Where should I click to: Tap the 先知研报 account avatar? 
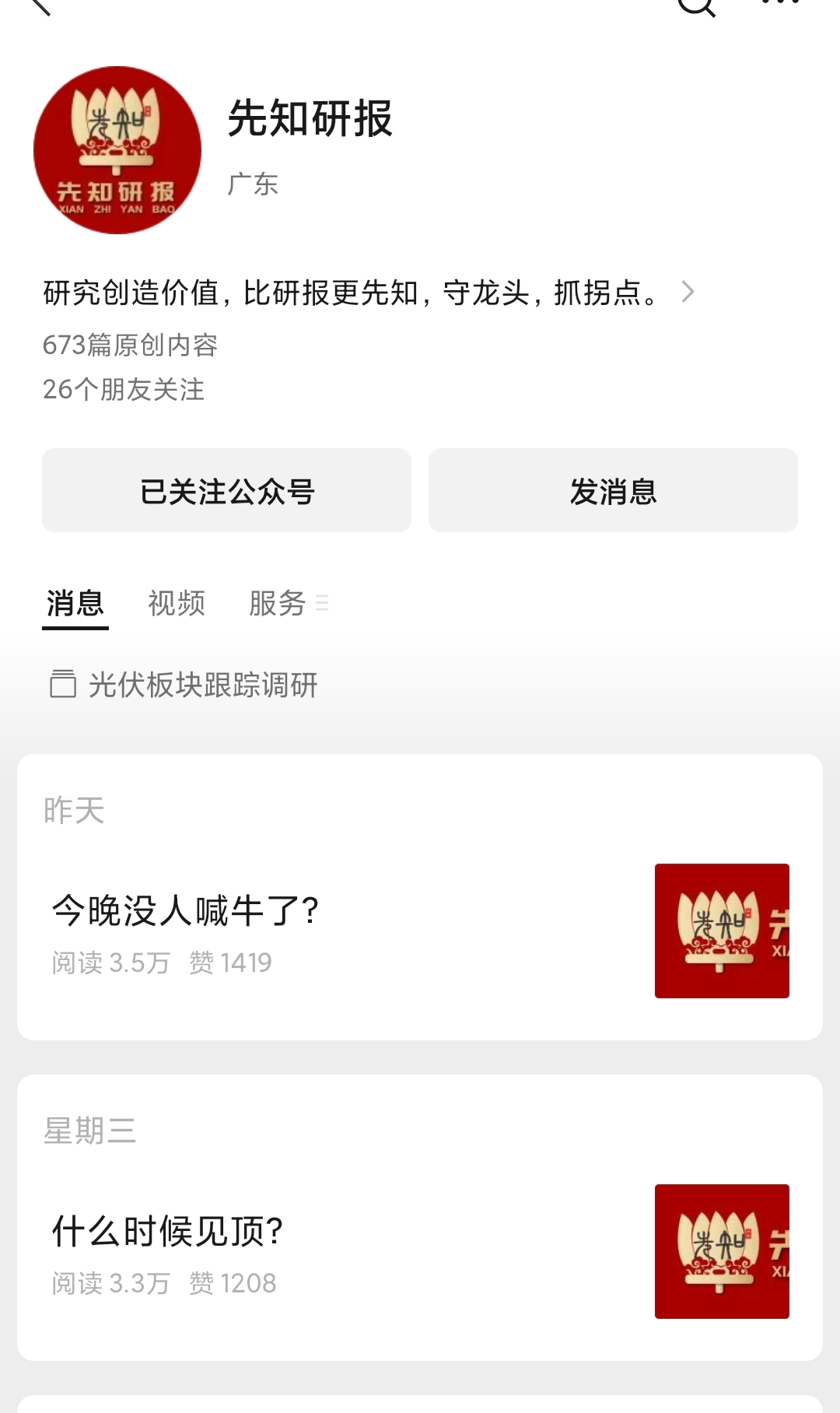coord(117,150)
